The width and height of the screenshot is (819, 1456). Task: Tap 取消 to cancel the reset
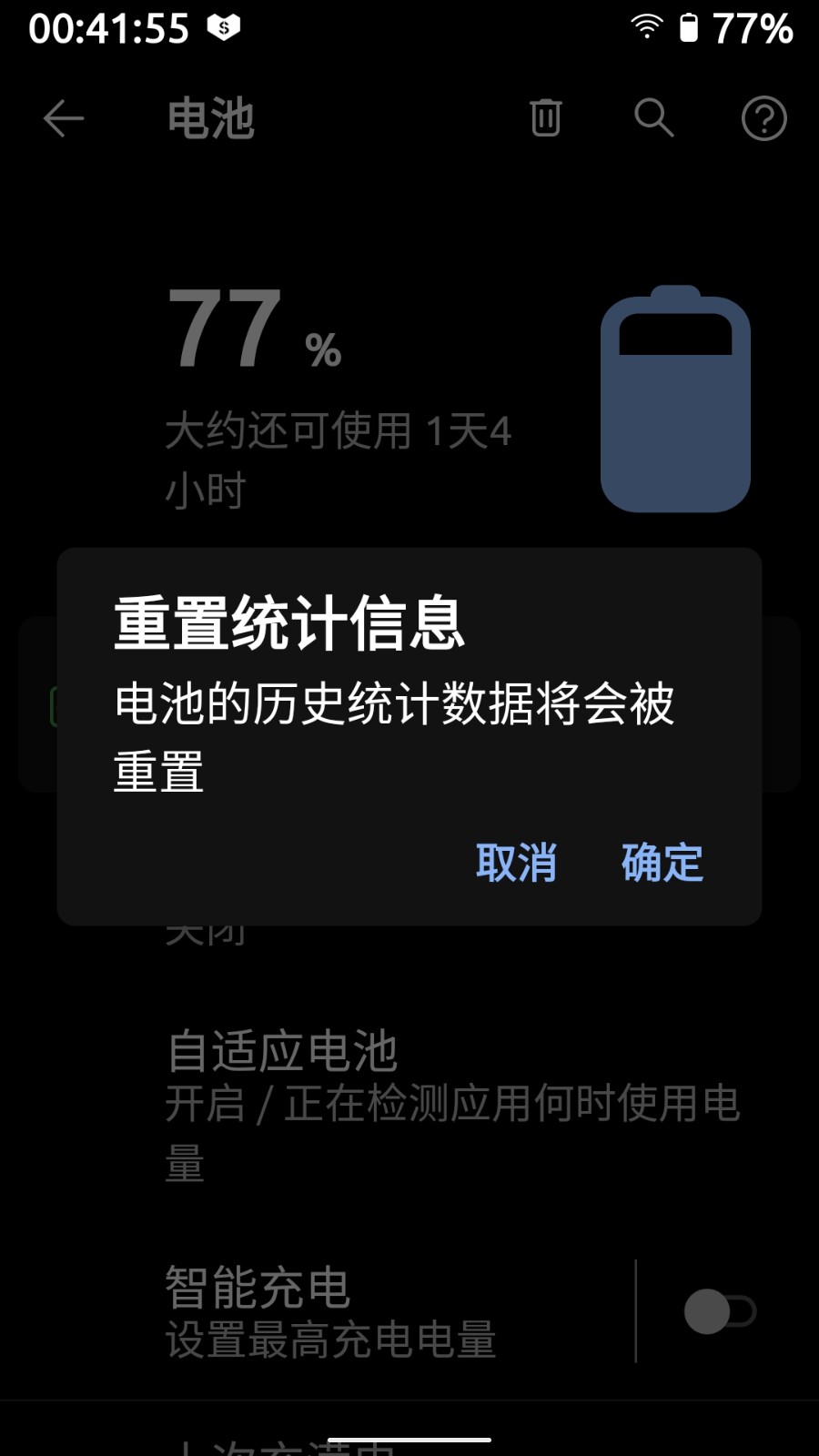click(516, 862)
